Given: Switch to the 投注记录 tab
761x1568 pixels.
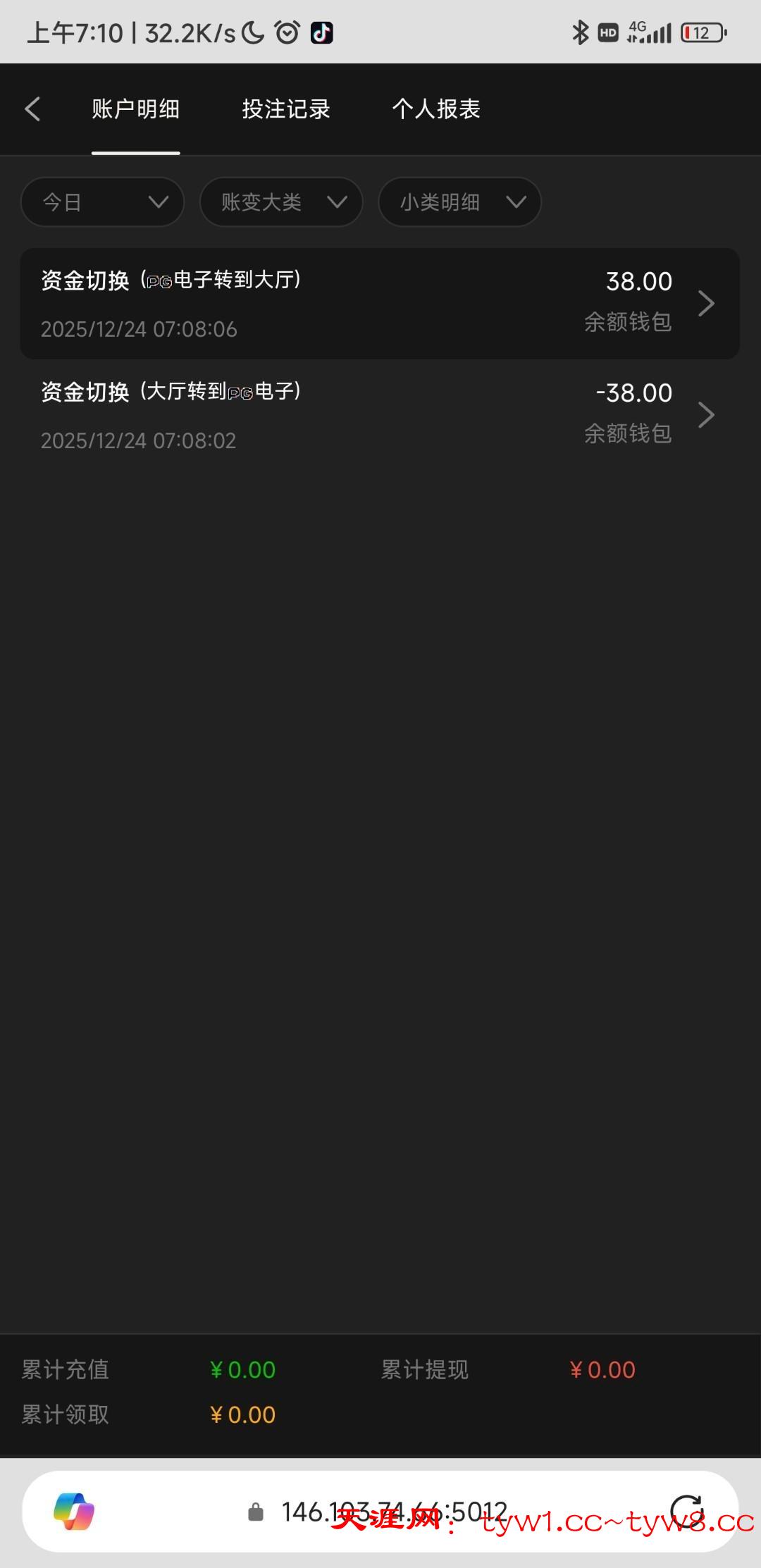Looking at the screenshot, I should tap(286, 109).
